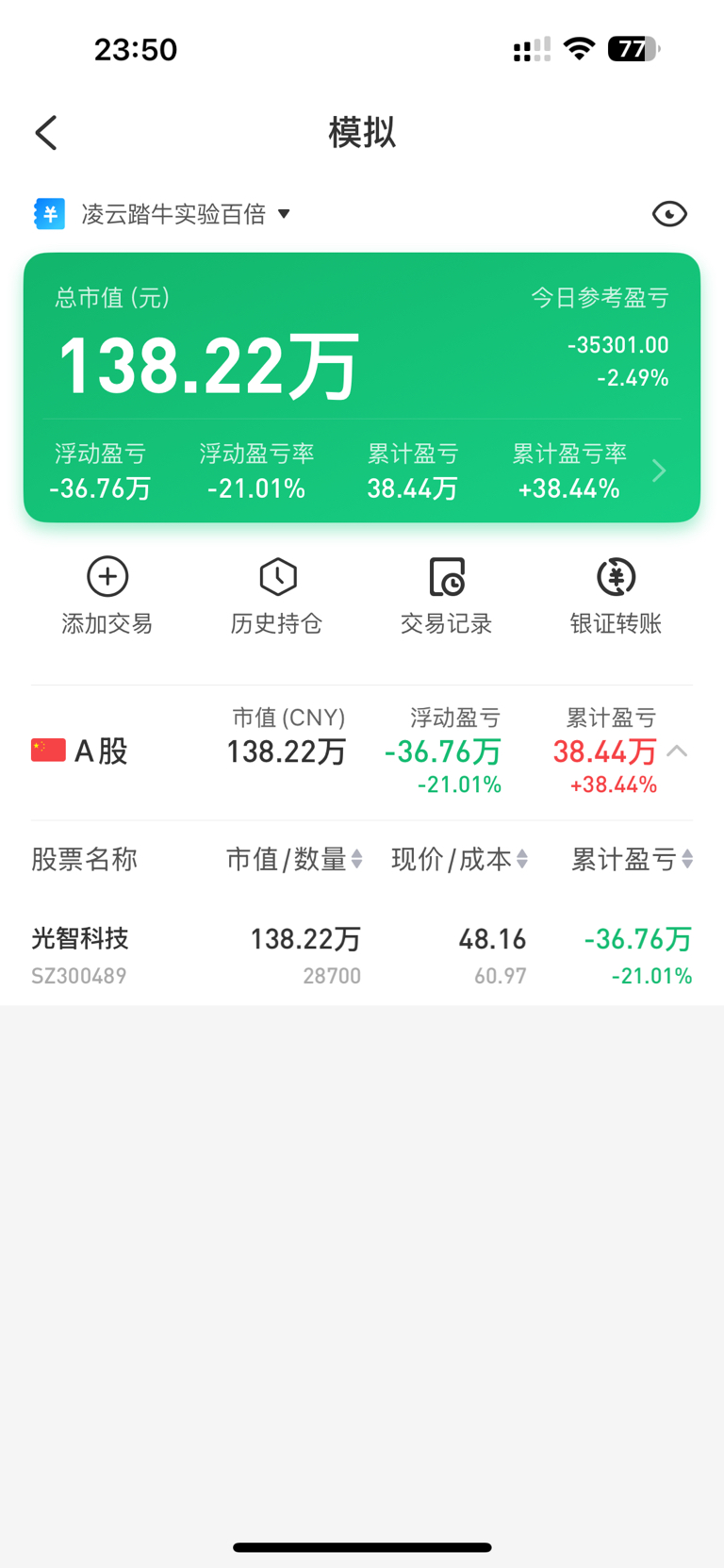Open 历史持仓 history holdings
The image size is (724, 1568).
[x=277, y=596]
